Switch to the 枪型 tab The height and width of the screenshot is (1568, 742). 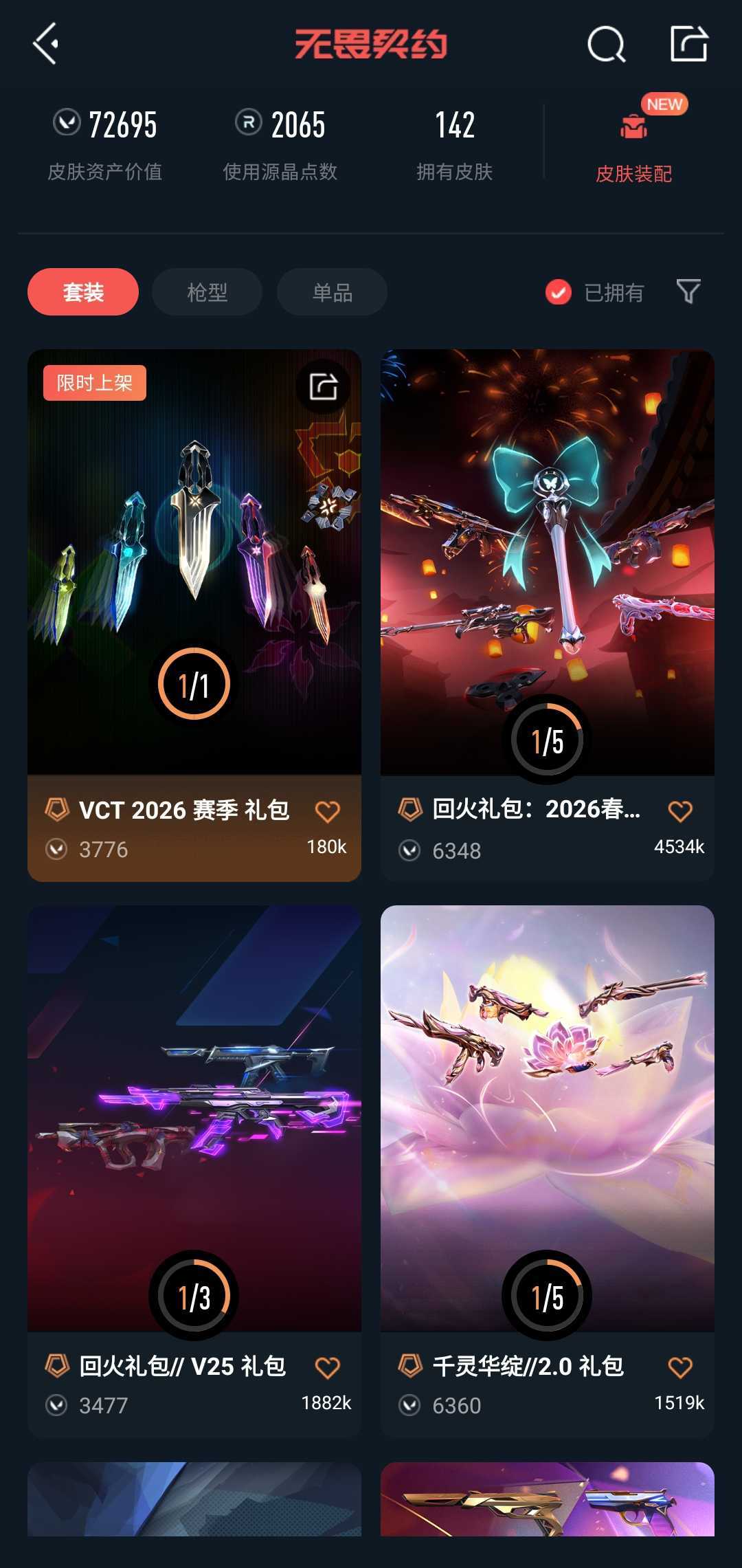(206, 292)
